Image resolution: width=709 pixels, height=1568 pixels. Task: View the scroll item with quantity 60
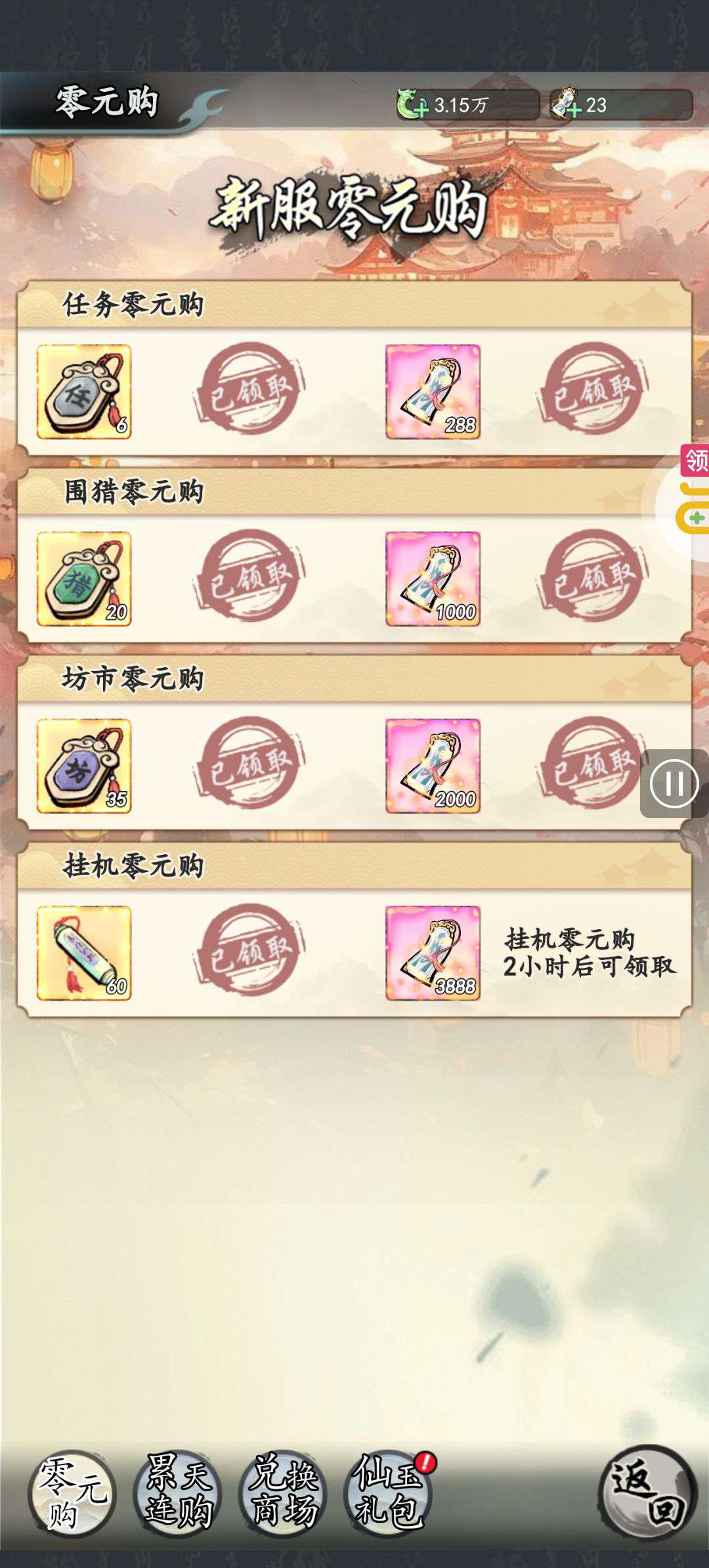[x=84, y=953]
